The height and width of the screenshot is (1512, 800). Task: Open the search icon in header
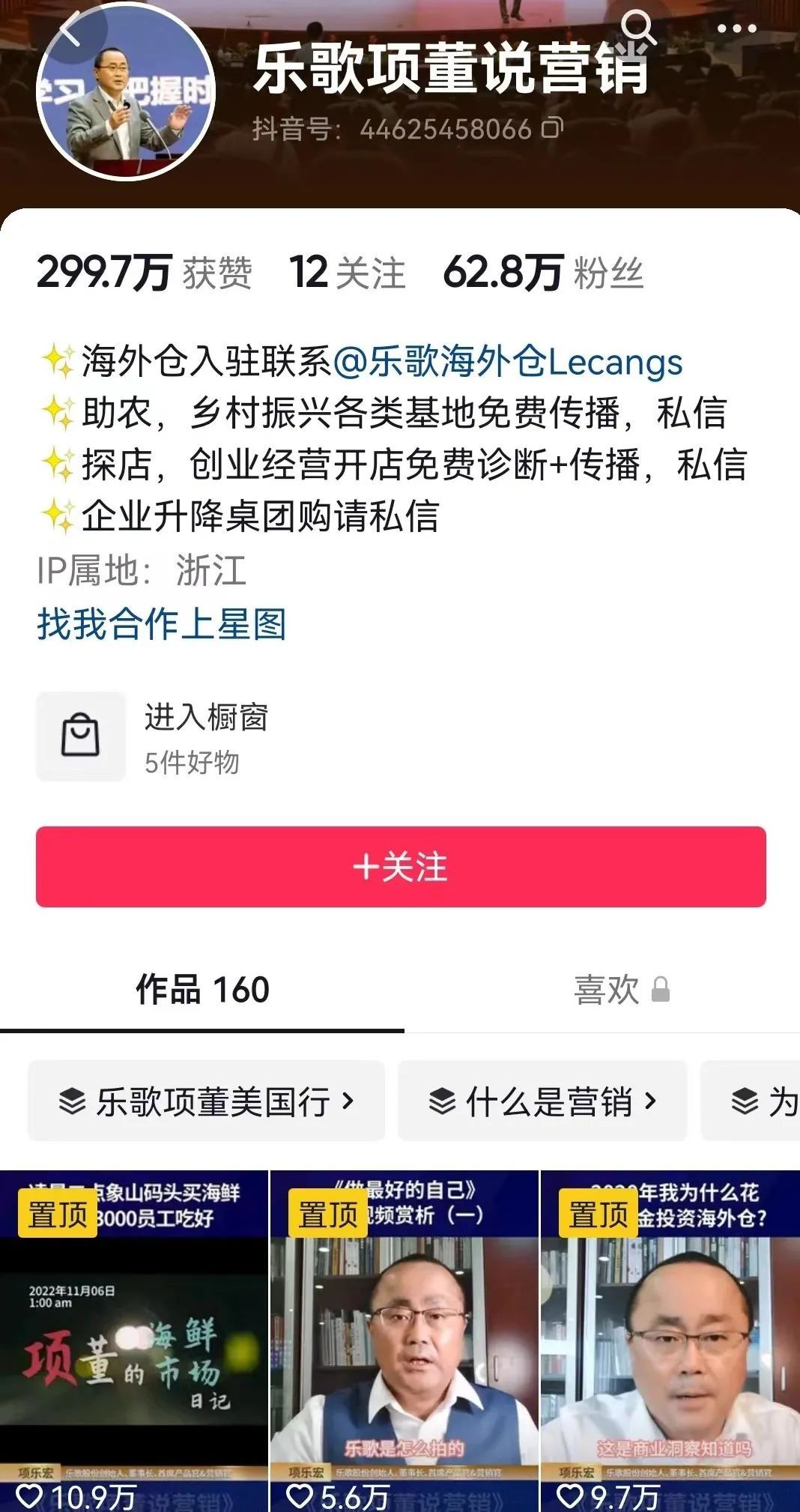pos(638,28)
